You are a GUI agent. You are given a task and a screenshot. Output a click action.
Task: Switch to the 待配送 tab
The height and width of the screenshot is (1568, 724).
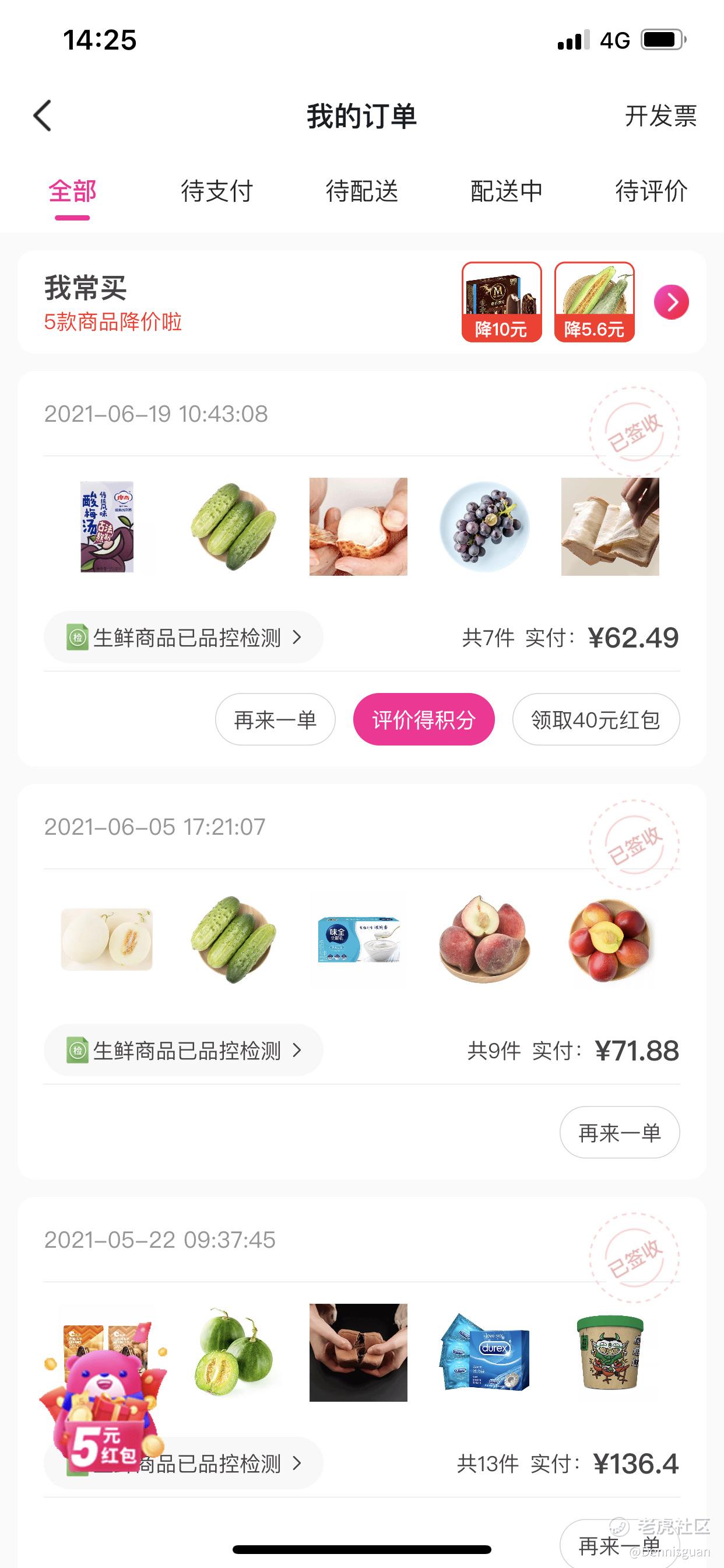point(361,191)
